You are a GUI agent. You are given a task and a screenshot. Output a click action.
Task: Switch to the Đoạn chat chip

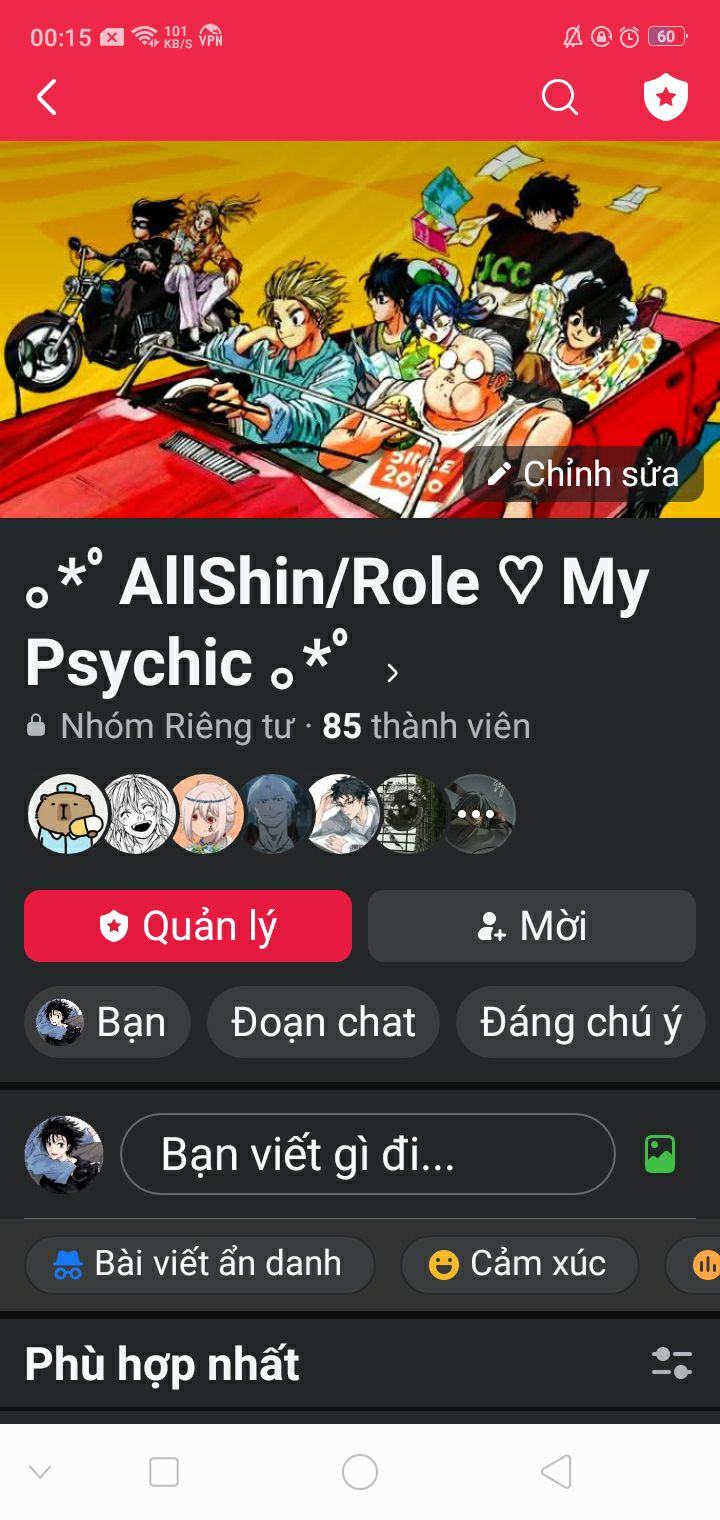click(x=323, y=1022)
